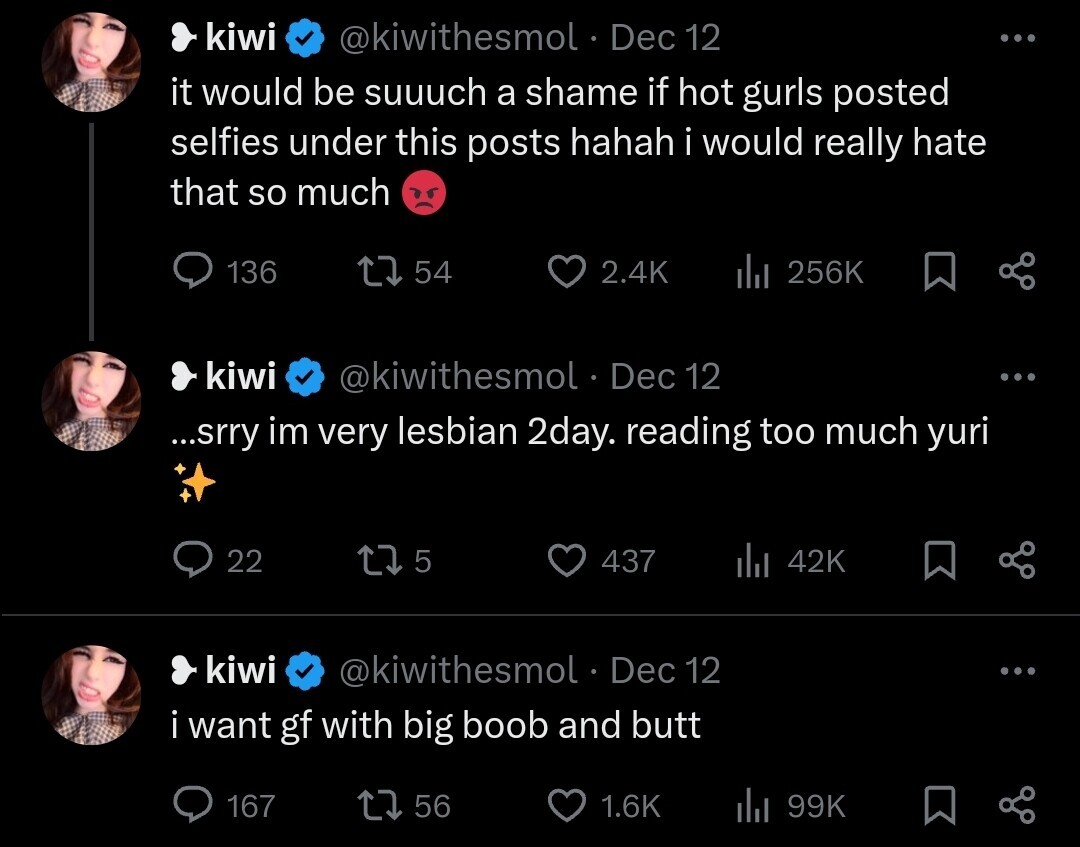
Task: View analytics of 'hot gurls posted selfies' tweet
Action: pos(751,272)
